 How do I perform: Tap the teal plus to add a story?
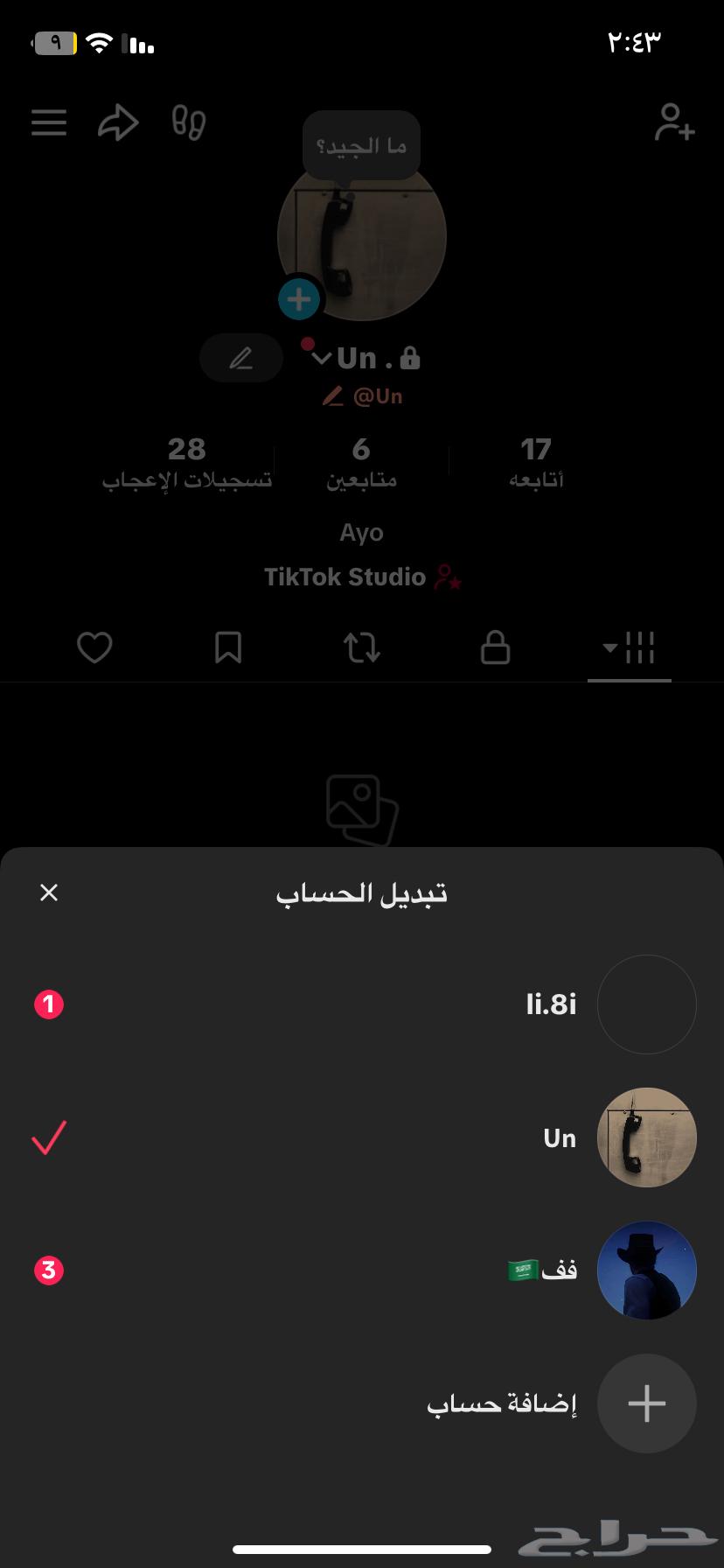coord(298,299)
